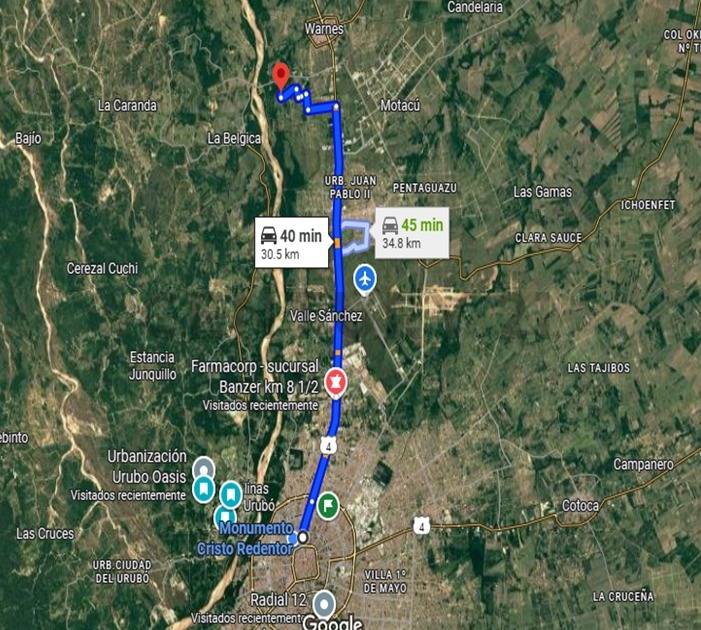The width and height of the screenshot is (701, 630).
Task: Open the red destination pin near Warnes
Action: pyautogui.click(x=281, y=75)
